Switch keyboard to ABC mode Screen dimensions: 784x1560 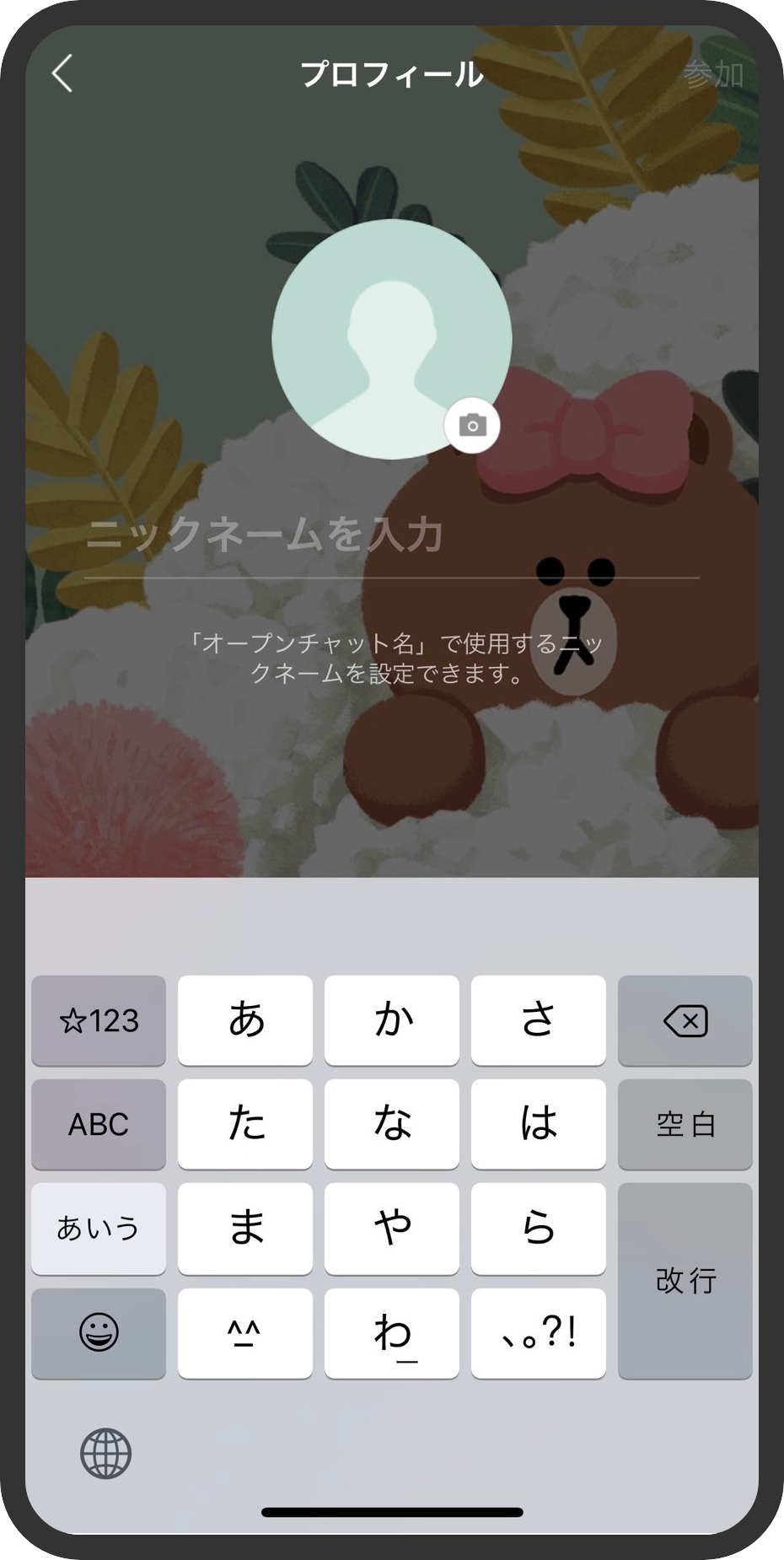point(99,1124)
